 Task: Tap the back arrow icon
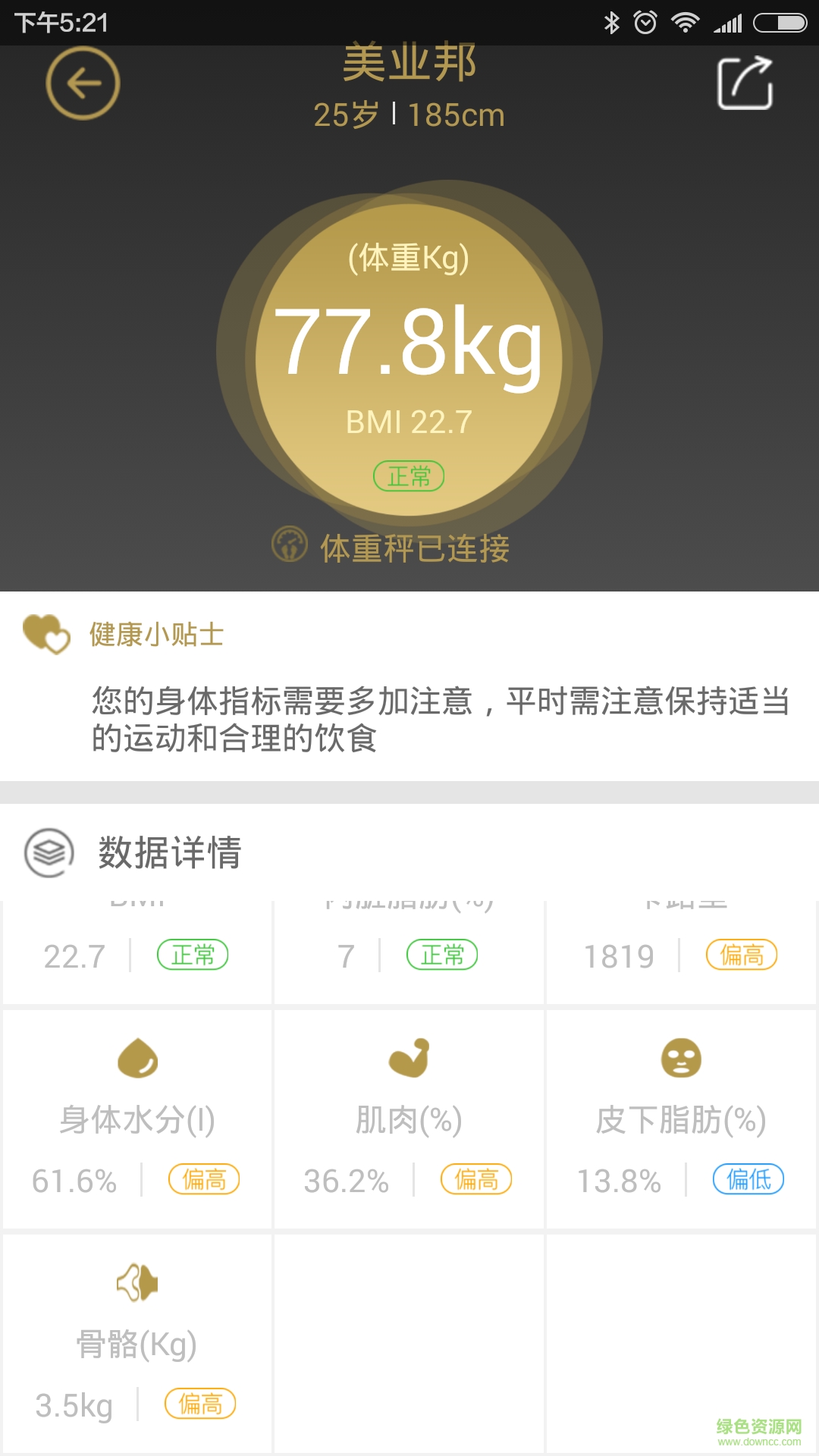(82, 83)
